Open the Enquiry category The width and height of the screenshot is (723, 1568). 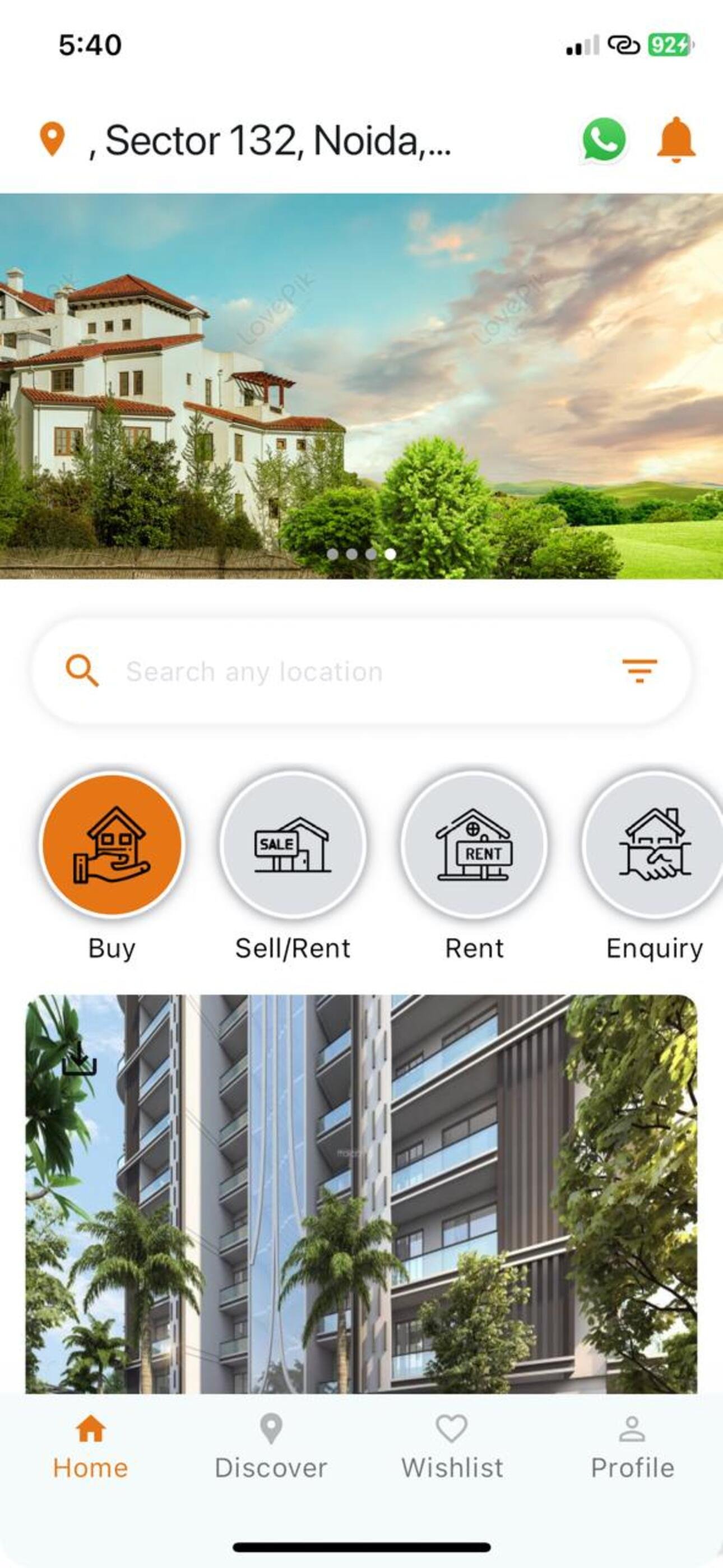coord(654,844)
